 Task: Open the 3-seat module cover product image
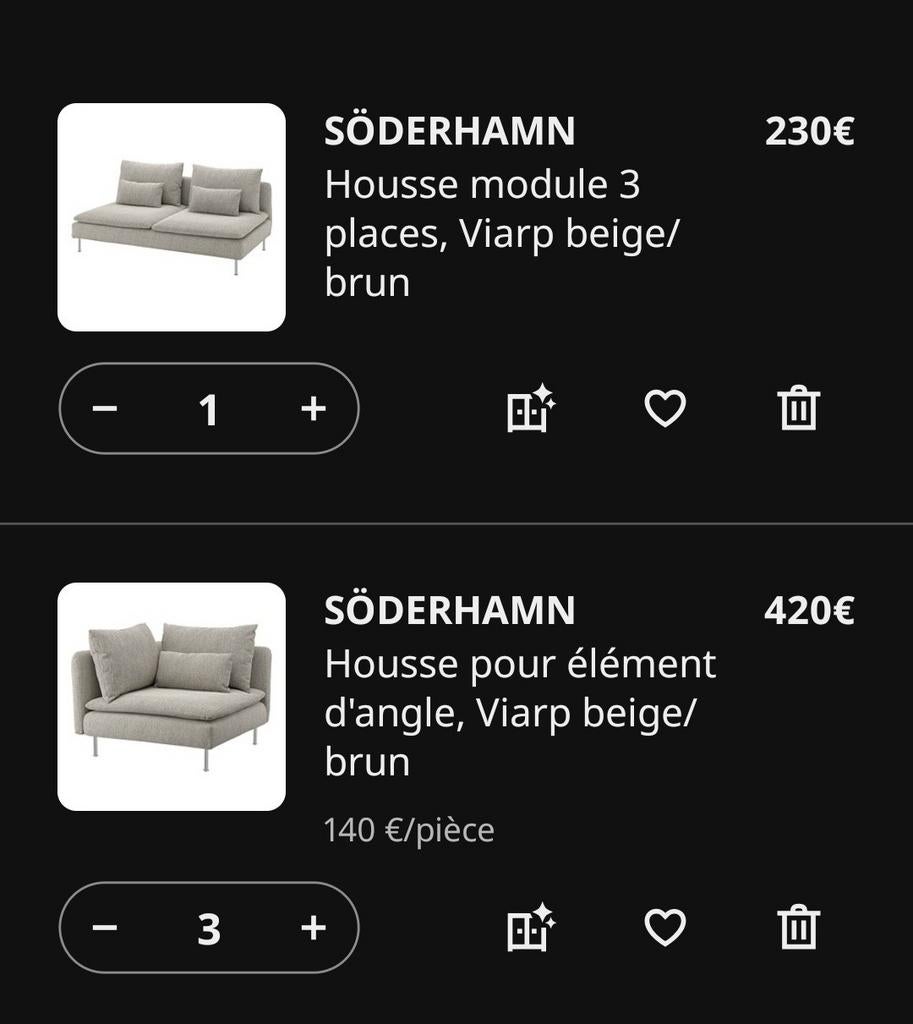coord(171,217)
